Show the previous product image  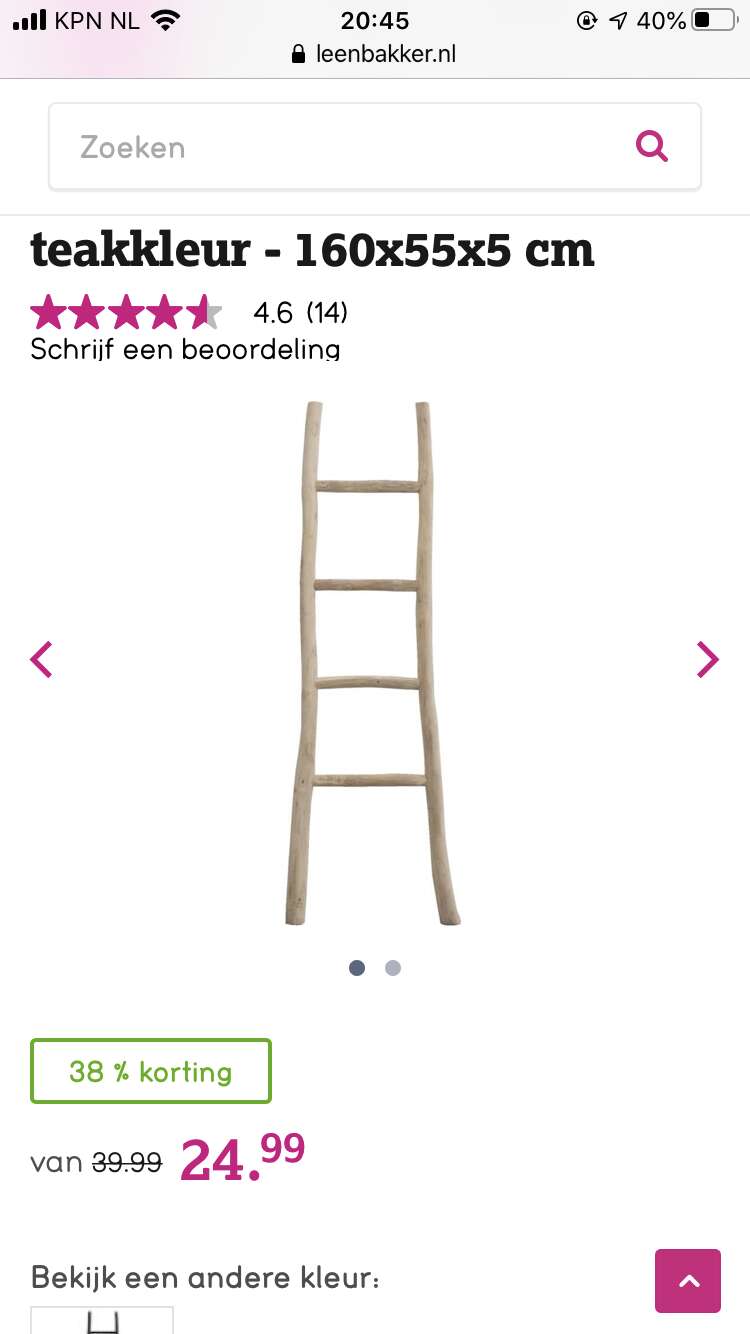click(41, 659)
